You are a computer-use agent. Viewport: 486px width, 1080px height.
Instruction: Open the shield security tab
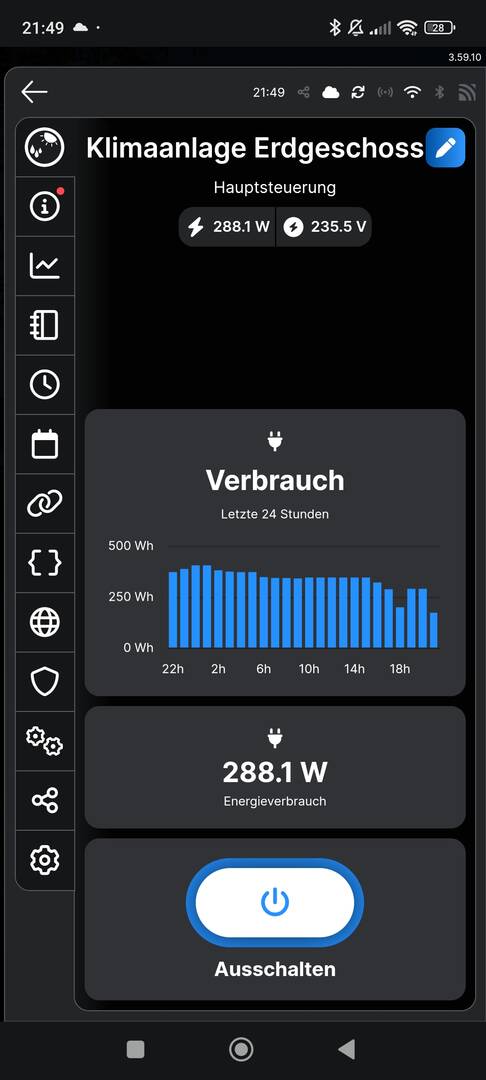(45, 682)
